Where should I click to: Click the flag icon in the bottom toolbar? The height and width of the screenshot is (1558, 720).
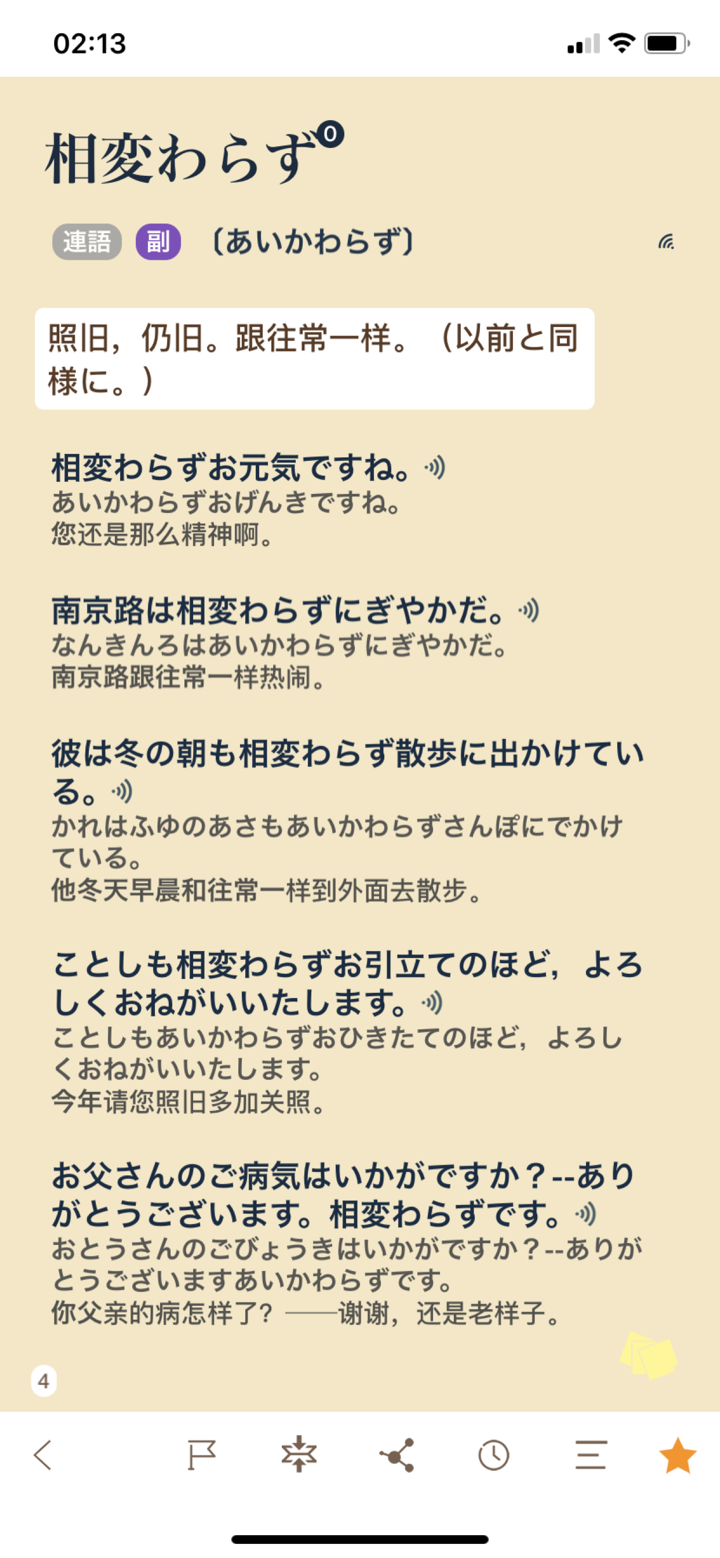click(x=200, y=1456)
